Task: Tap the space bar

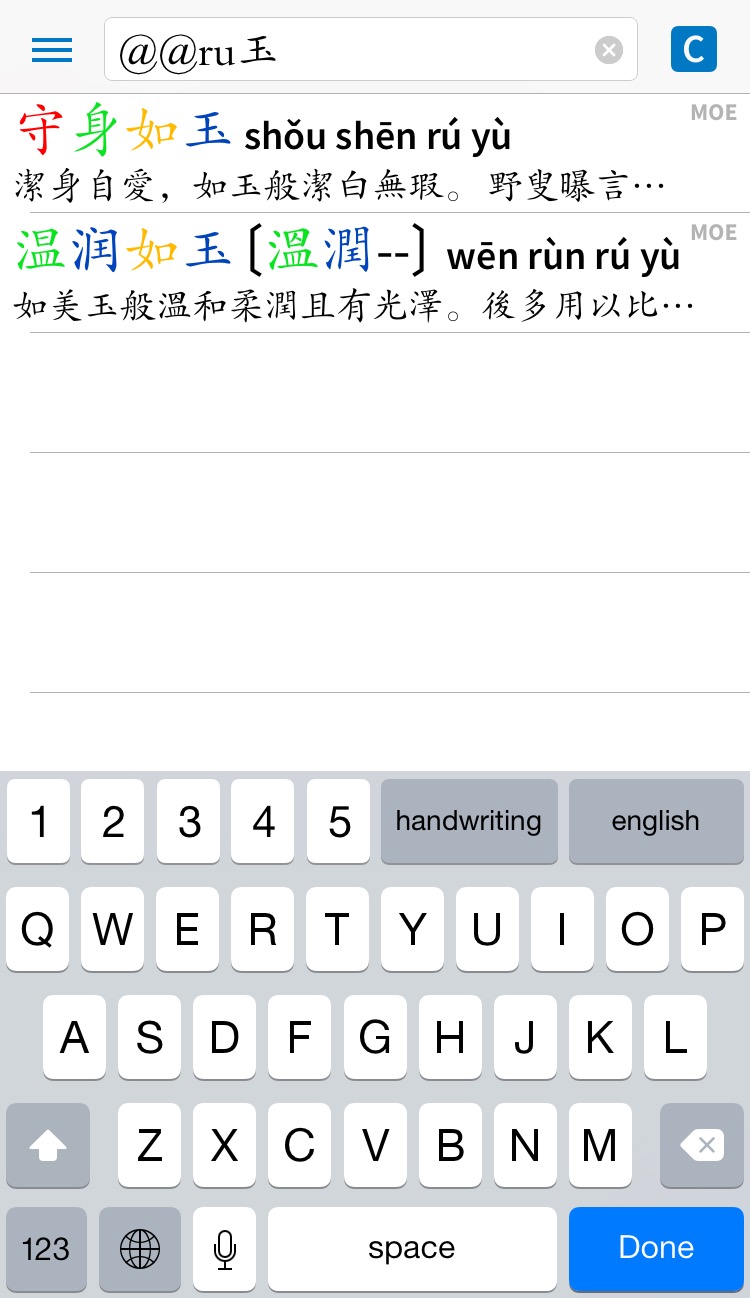Action: click(412, 1248)
